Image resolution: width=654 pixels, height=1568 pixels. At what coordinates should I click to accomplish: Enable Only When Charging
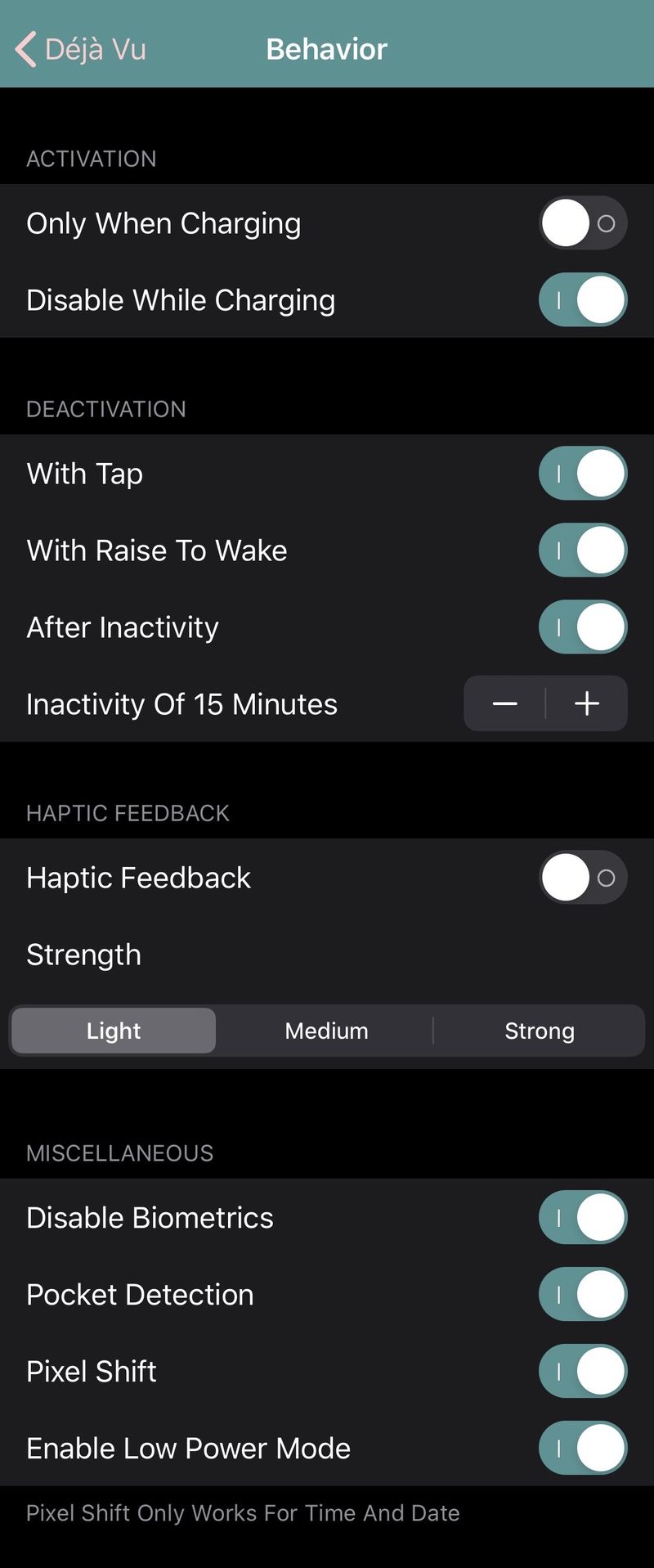pos(582,222)
